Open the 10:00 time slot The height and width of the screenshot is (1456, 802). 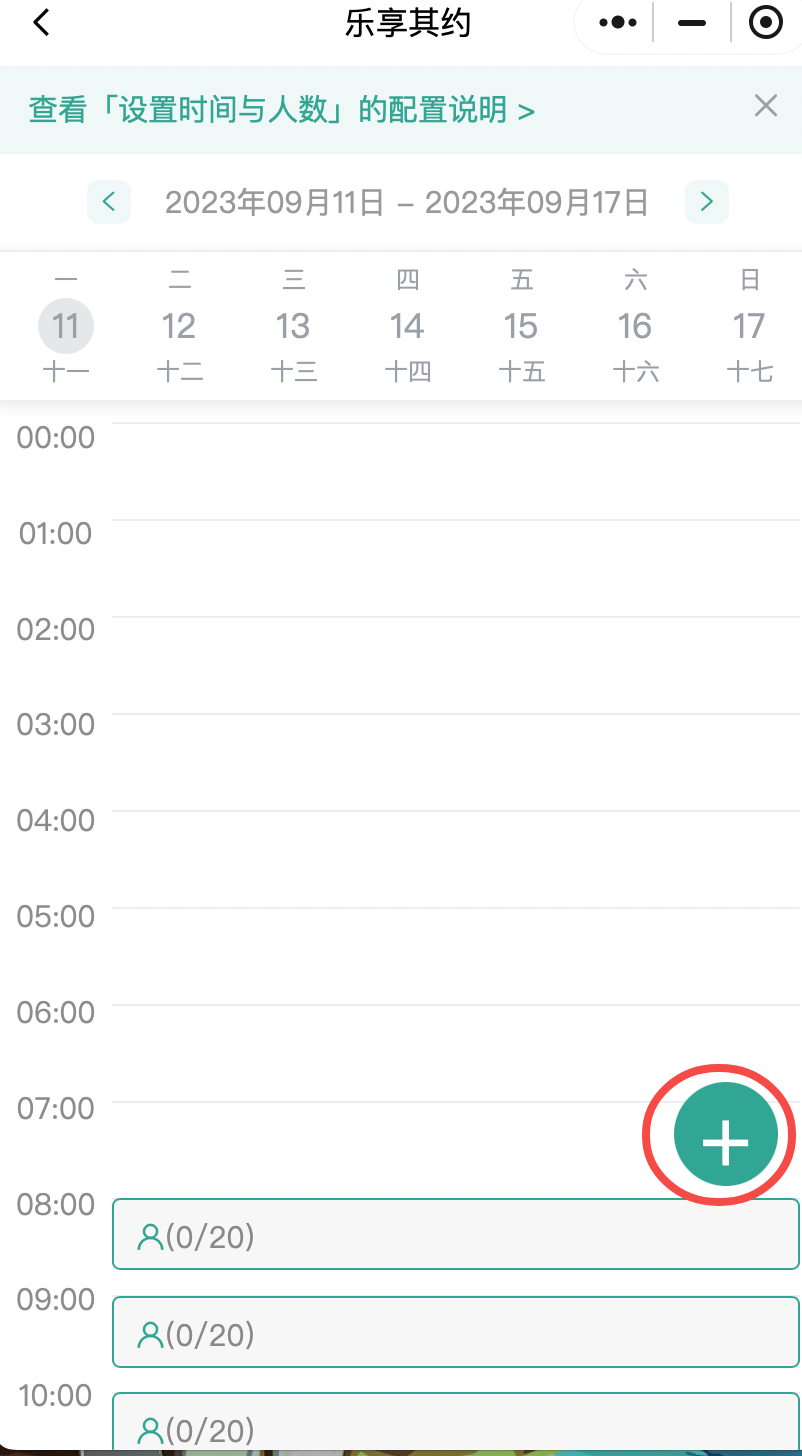tap(455, 1423)
